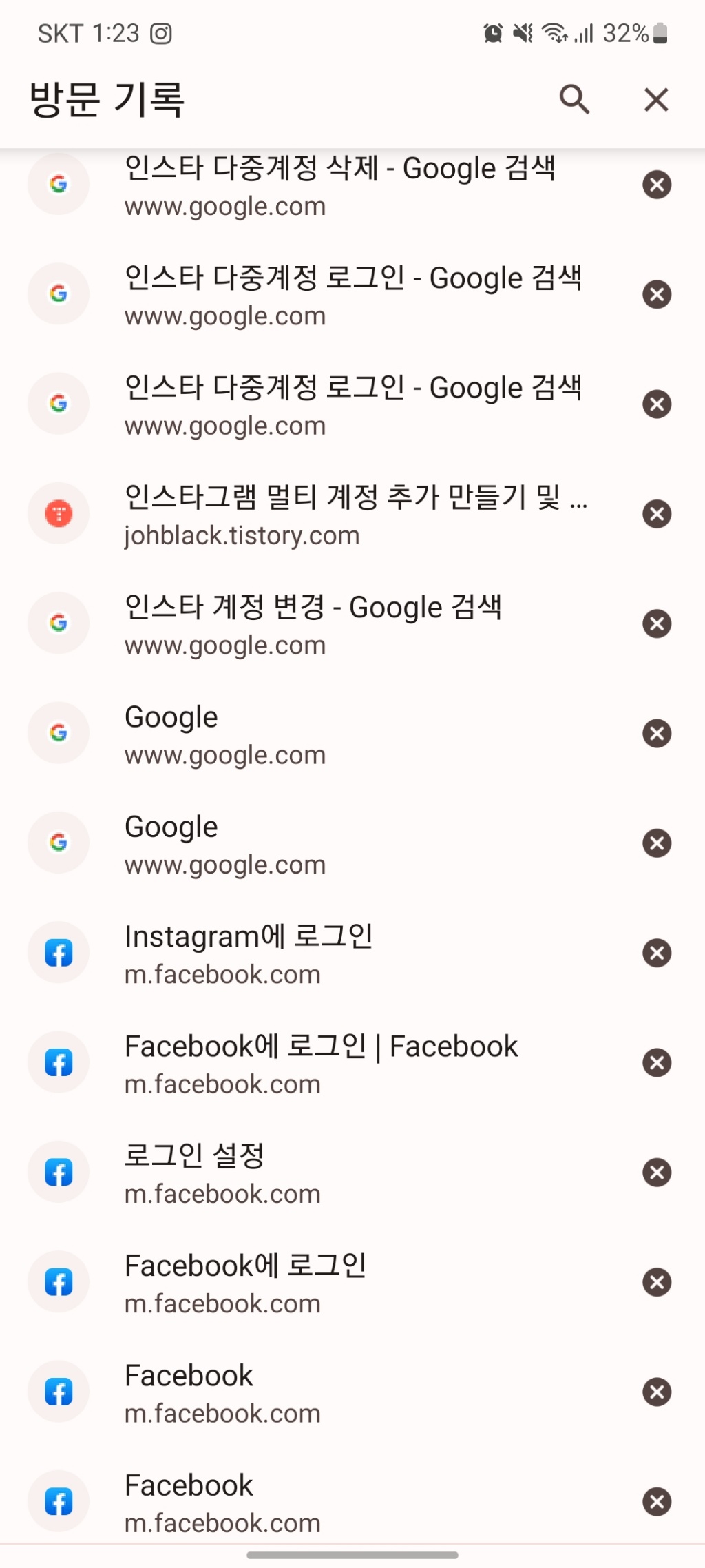Delete the Instagram에 로그인 history entry
Screen dimensions: 705x1568
click(656, 952)
